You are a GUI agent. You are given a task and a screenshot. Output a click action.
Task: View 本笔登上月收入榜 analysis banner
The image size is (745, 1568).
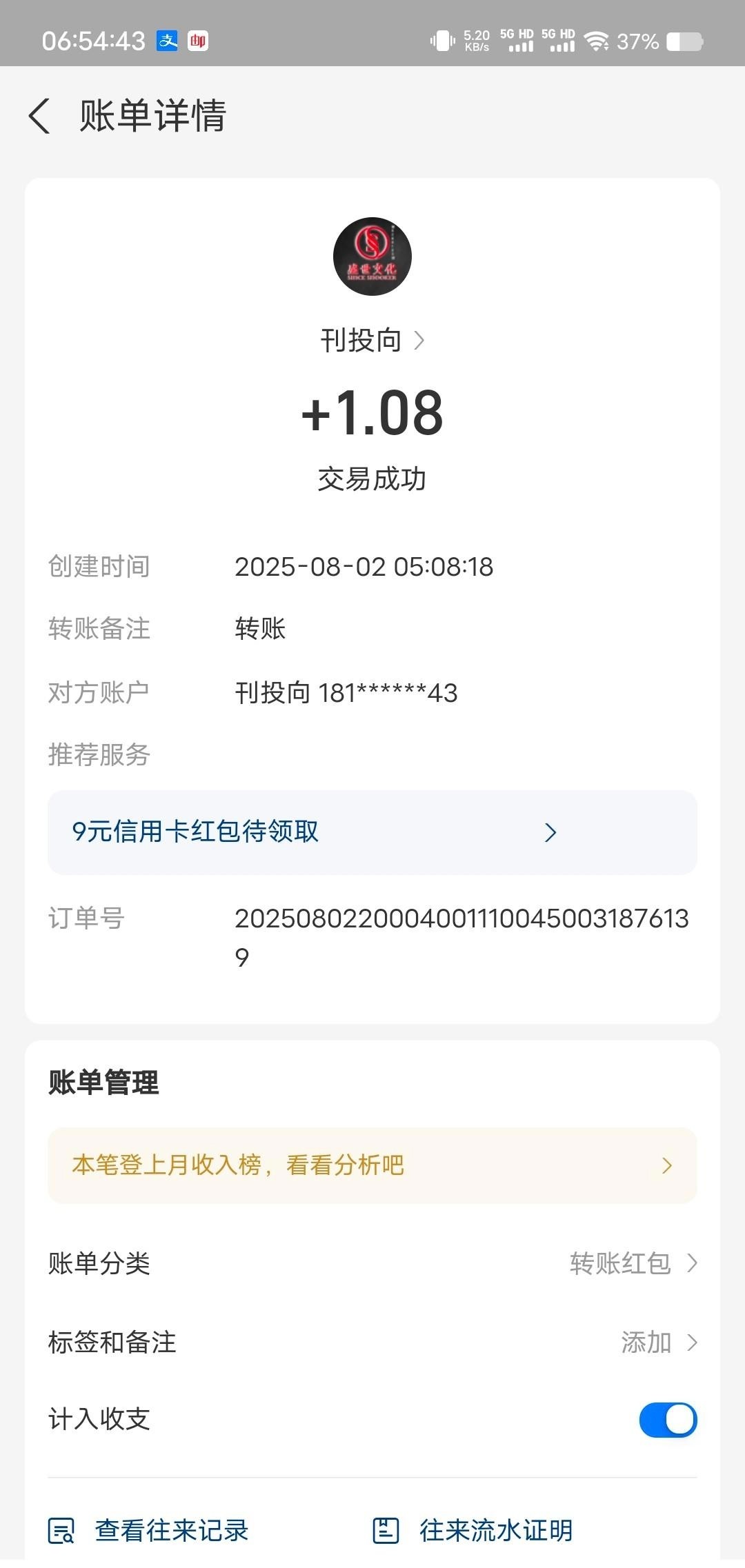tap(372, 1165)
